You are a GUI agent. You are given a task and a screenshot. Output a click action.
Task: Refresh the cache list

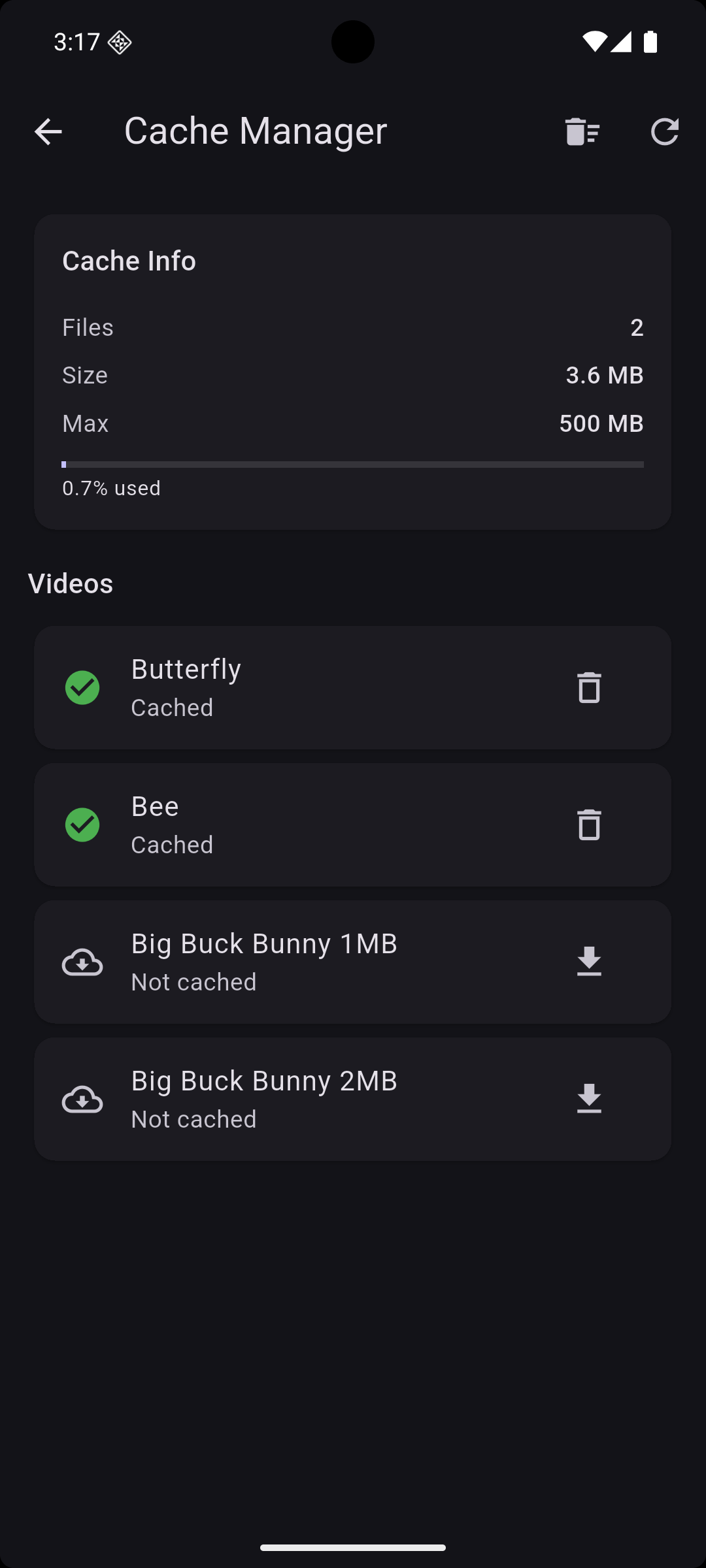pyautogui.click(x=664, y=131)
